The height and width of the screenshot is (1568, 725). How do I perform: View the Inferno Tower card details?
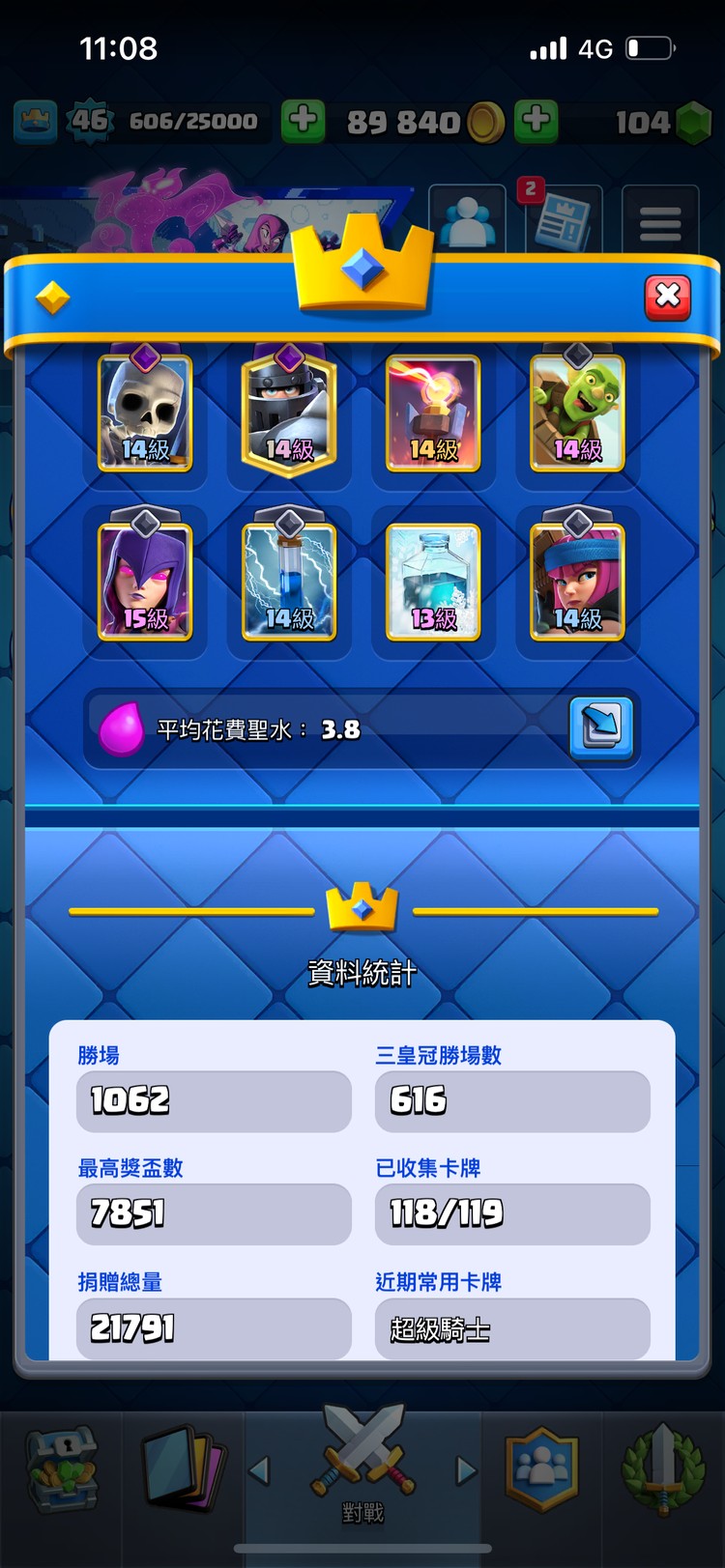433,413
